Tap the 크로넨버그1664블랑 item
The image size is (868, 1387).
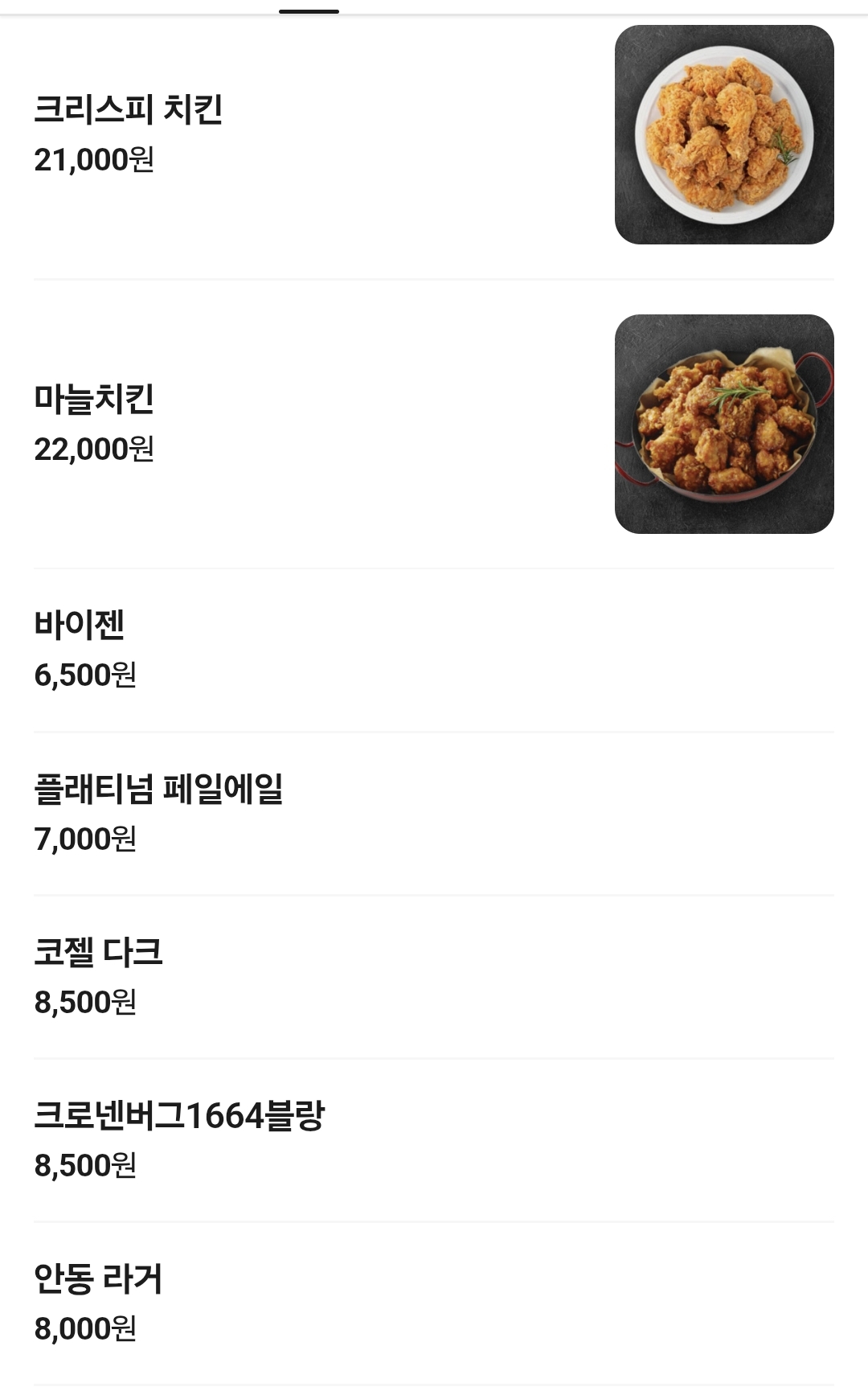pos(178,1115)
